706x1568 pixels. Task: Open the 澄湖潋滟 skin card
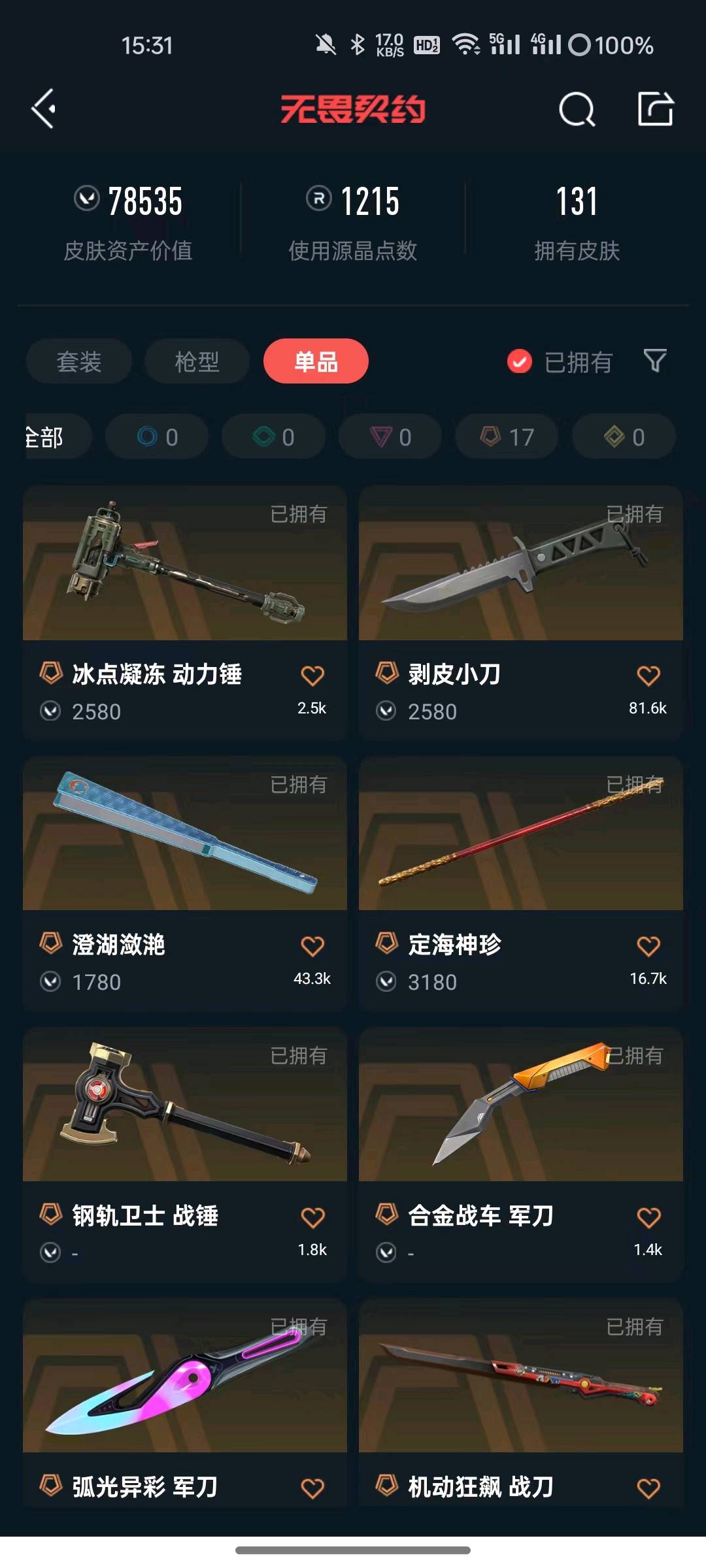tap(184, 834)
